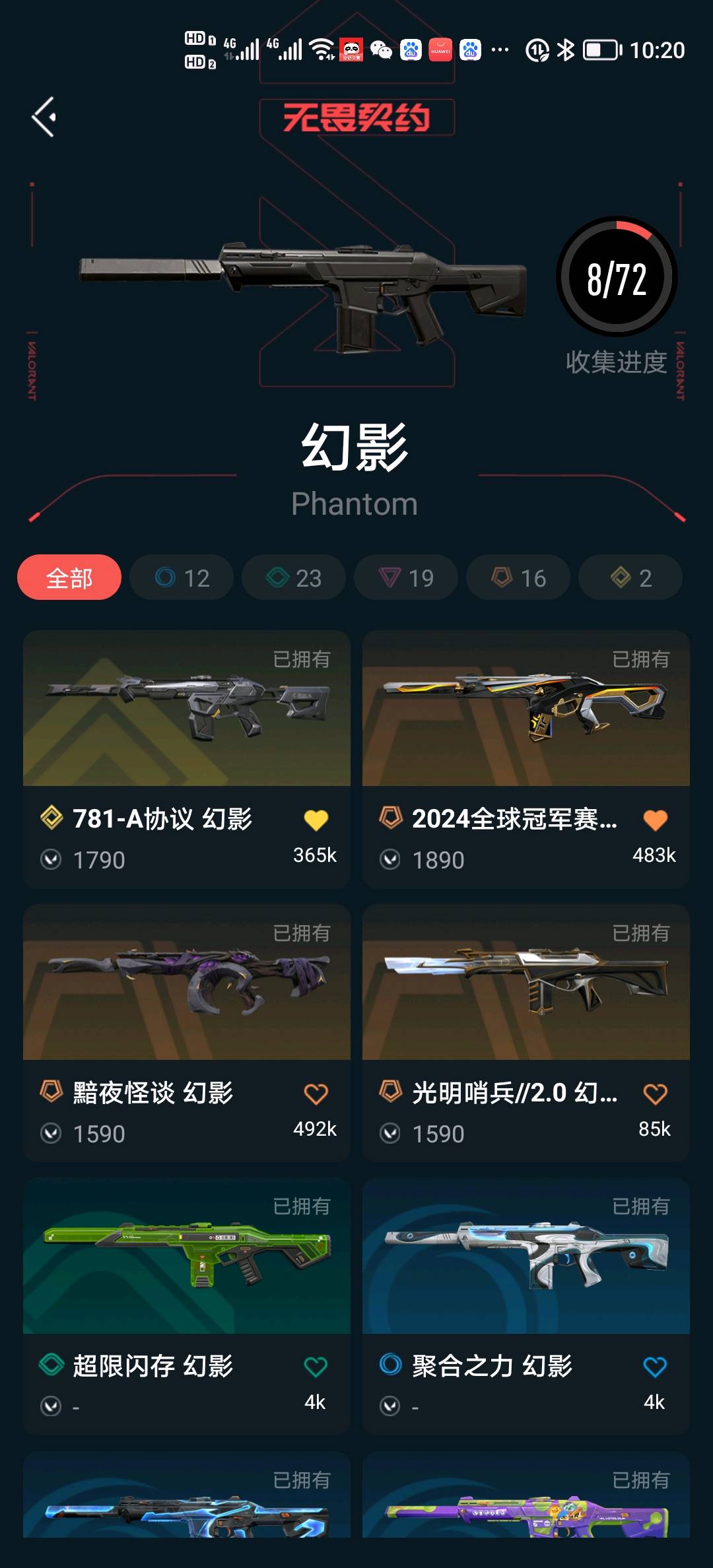The image size is (713, 1568).
Task: Like the 超限闪存 幻影 skin
Action: click(x=316, y=1367)
